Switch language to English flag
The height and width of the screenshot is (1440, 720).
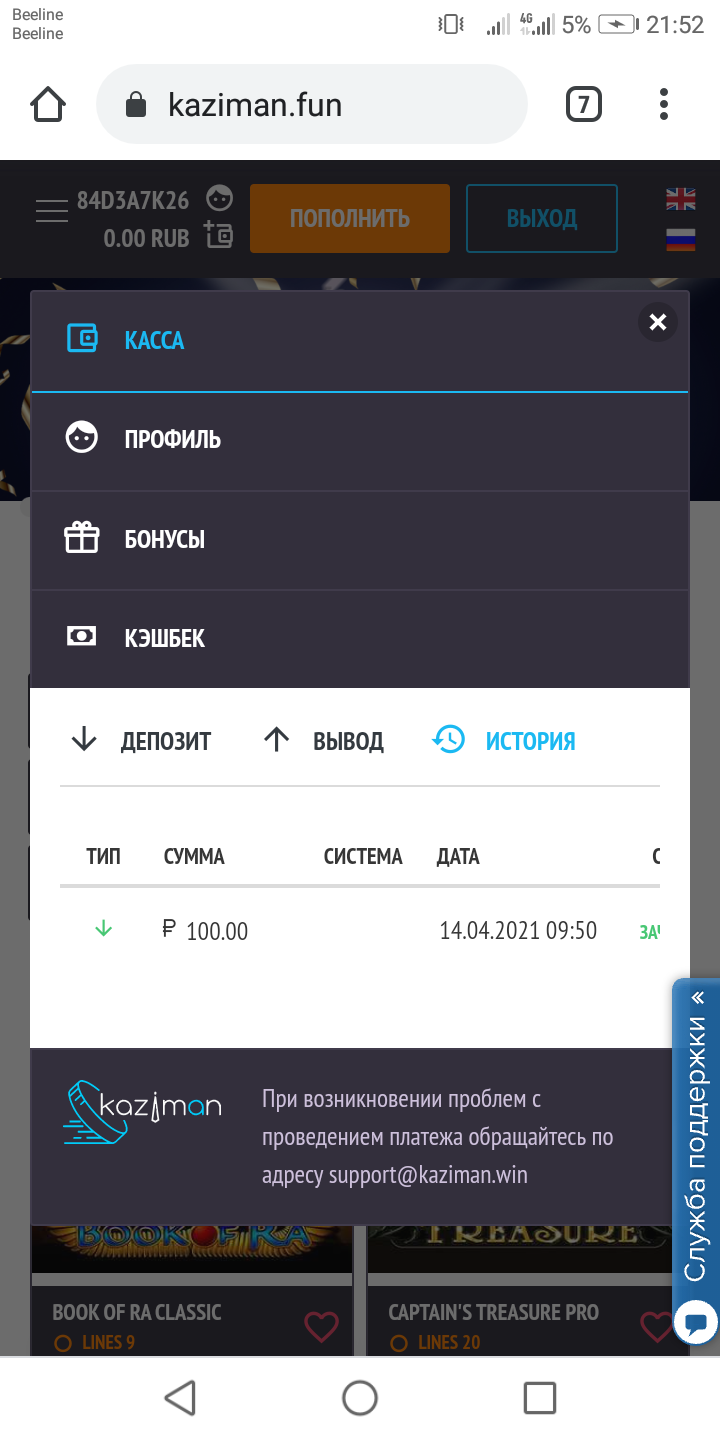point(680,199)
